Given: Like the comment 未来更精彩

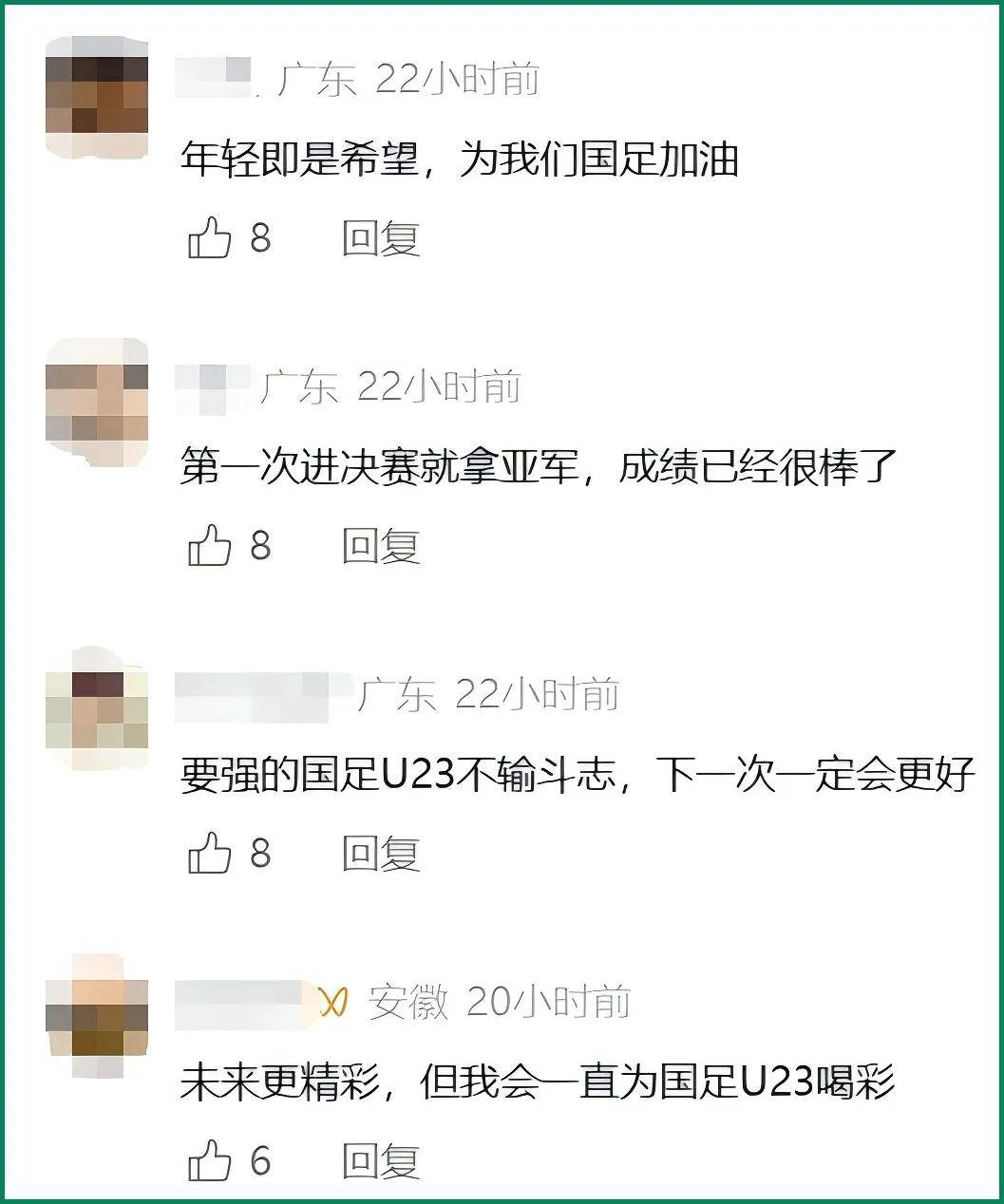Looking at the screenshot, I should tap(210, 1160).
